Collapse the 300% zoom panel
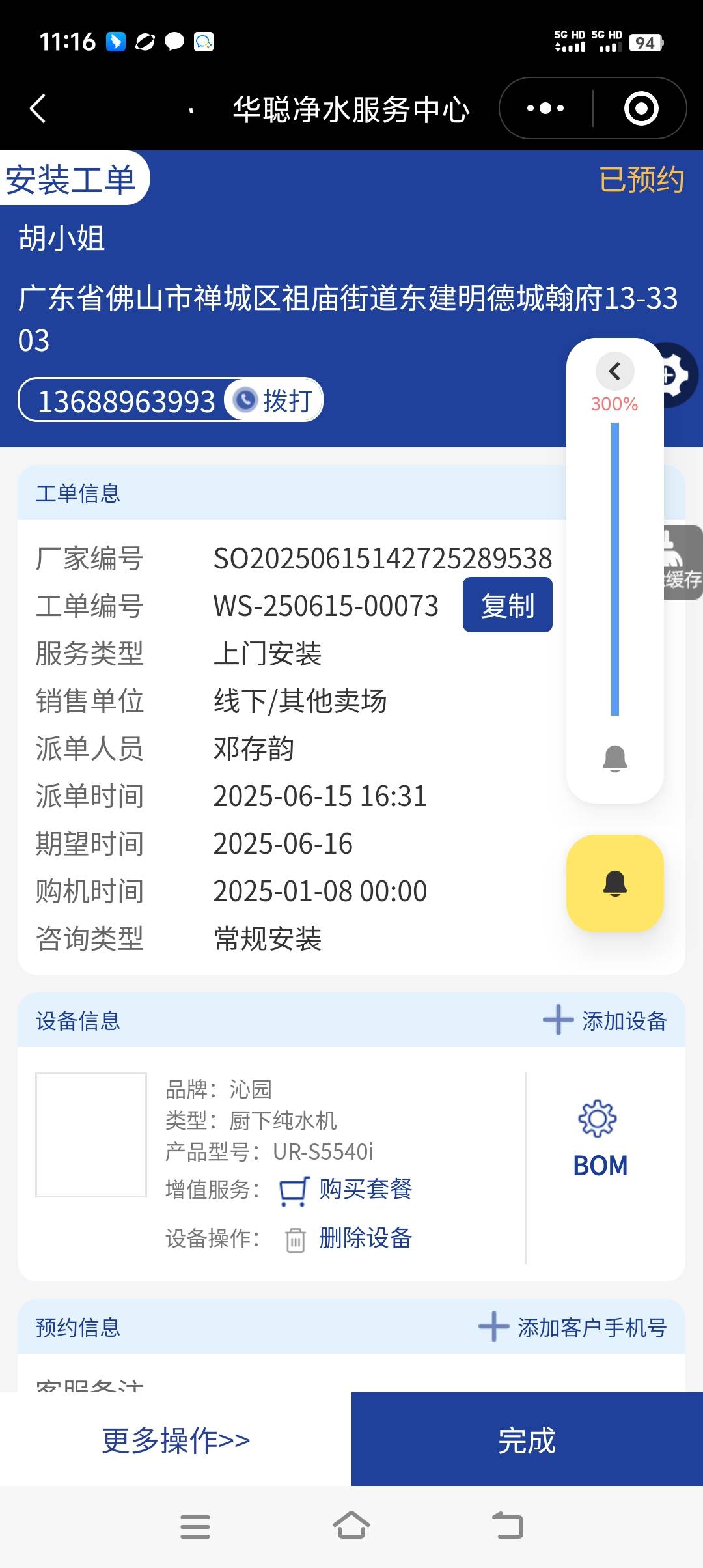The width and height of the screenshot is (703, 1568). coord(614,371)
